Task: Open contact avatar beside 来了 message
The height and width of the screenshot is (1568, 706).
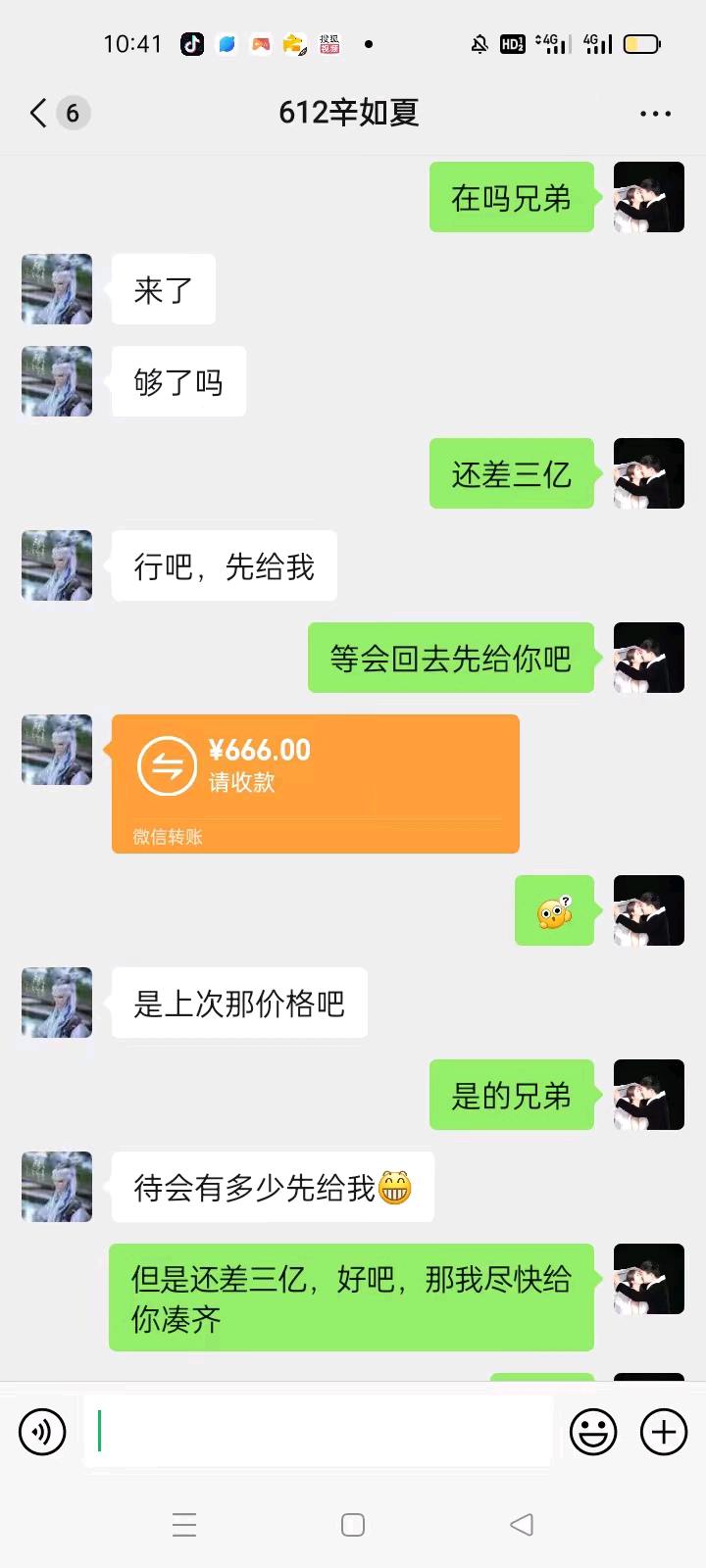Action: 57,289
